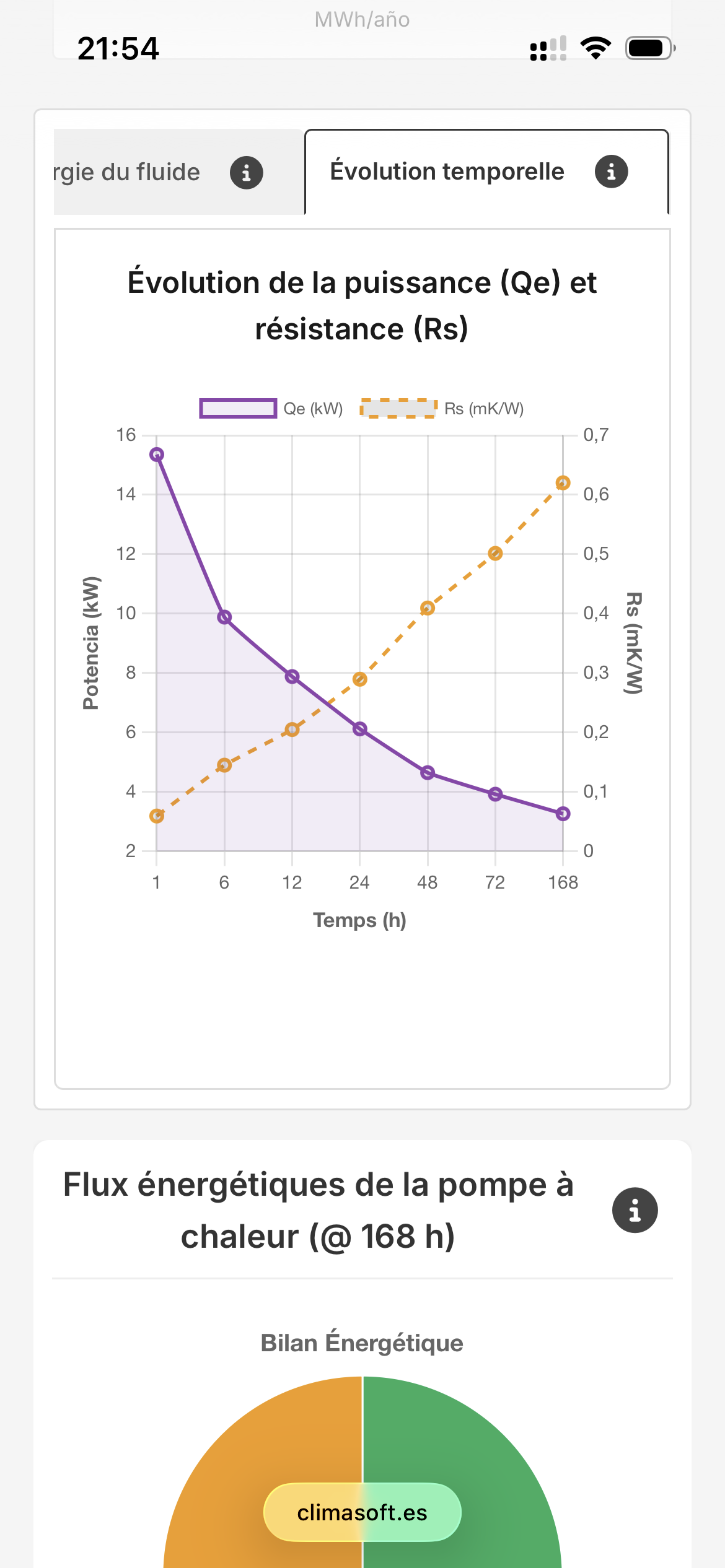Image resolution: width=725 pixels, height=1568 pixels.
Task: Open info icon on the fluide tab
Action: [247, 173]
